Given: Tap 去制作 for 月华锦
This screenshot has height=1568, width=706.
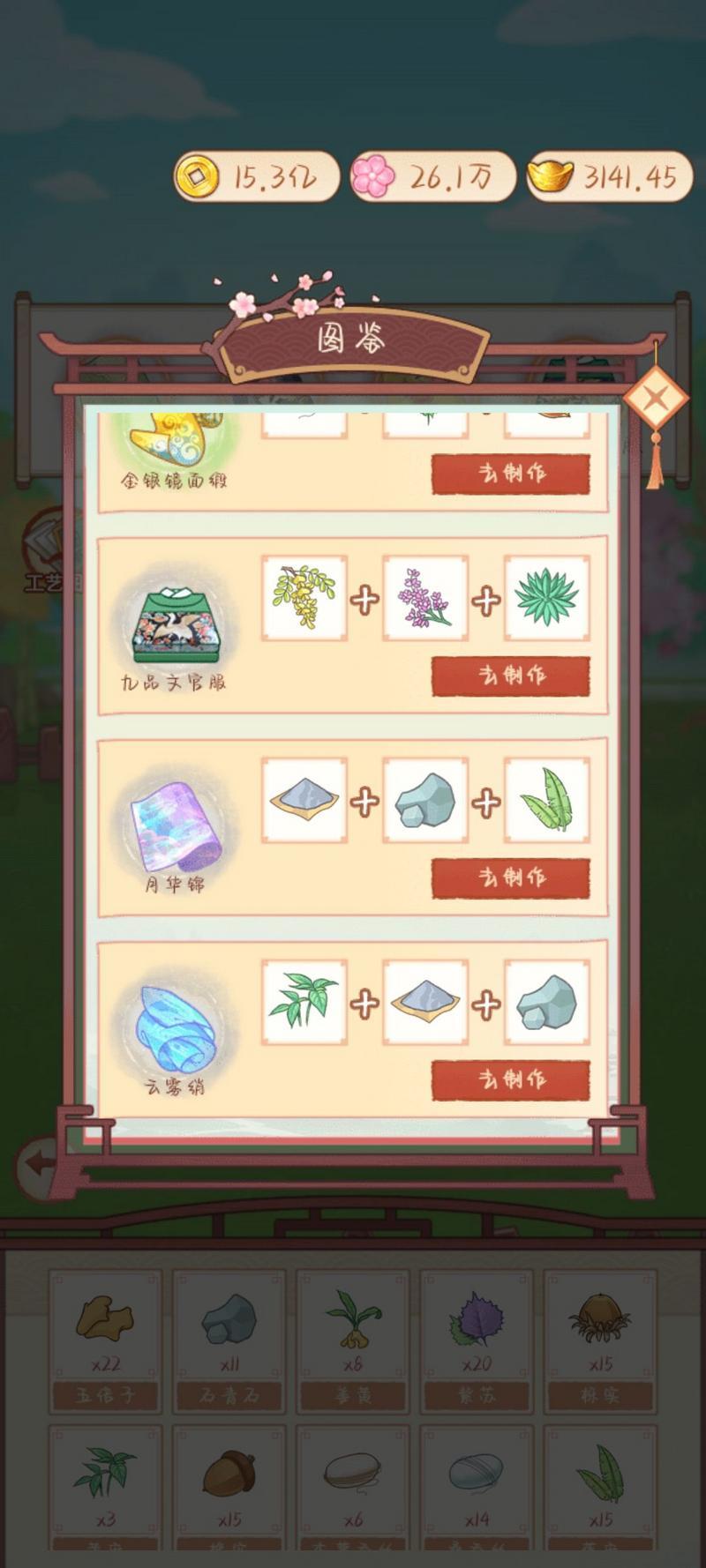Looking at the screenshot, I should tap(510, 877).
